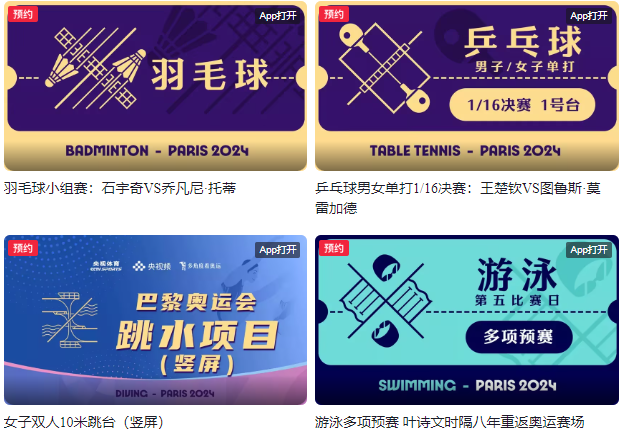This screenshot has height=436, width=623.
Task: Tap App打开 on the diving card
Action: (278, 249)
